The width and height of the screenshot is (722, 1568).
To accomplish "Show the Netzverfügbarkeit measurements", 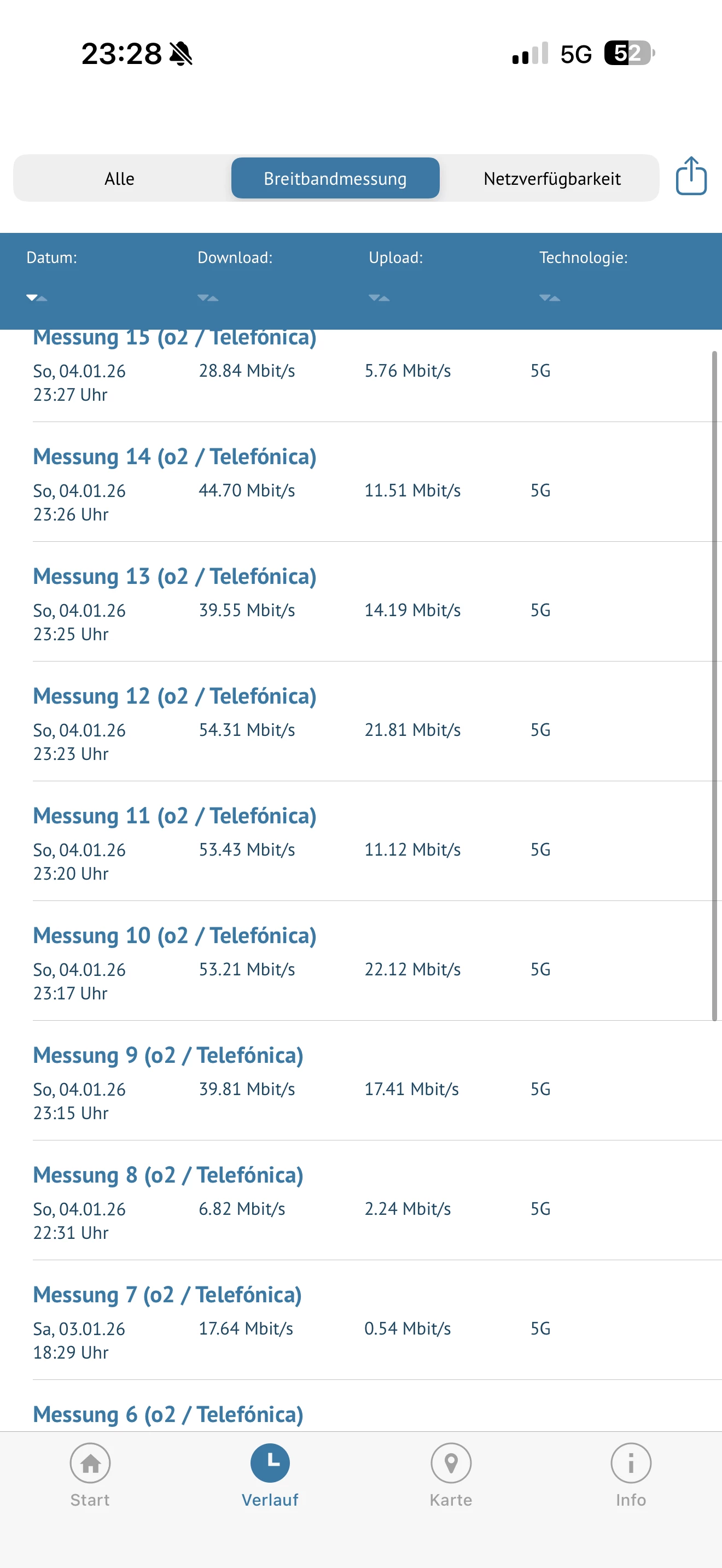I will [551, 178].
